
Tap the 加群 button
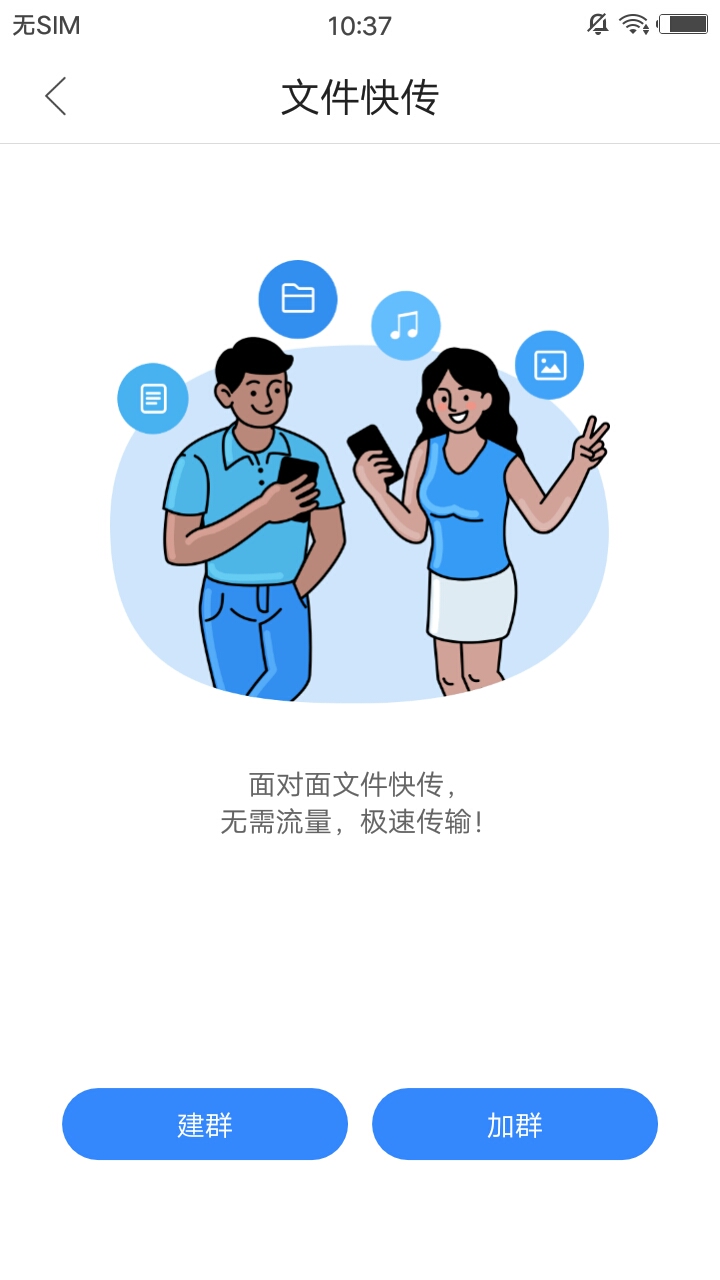[x=515, y=1124]
